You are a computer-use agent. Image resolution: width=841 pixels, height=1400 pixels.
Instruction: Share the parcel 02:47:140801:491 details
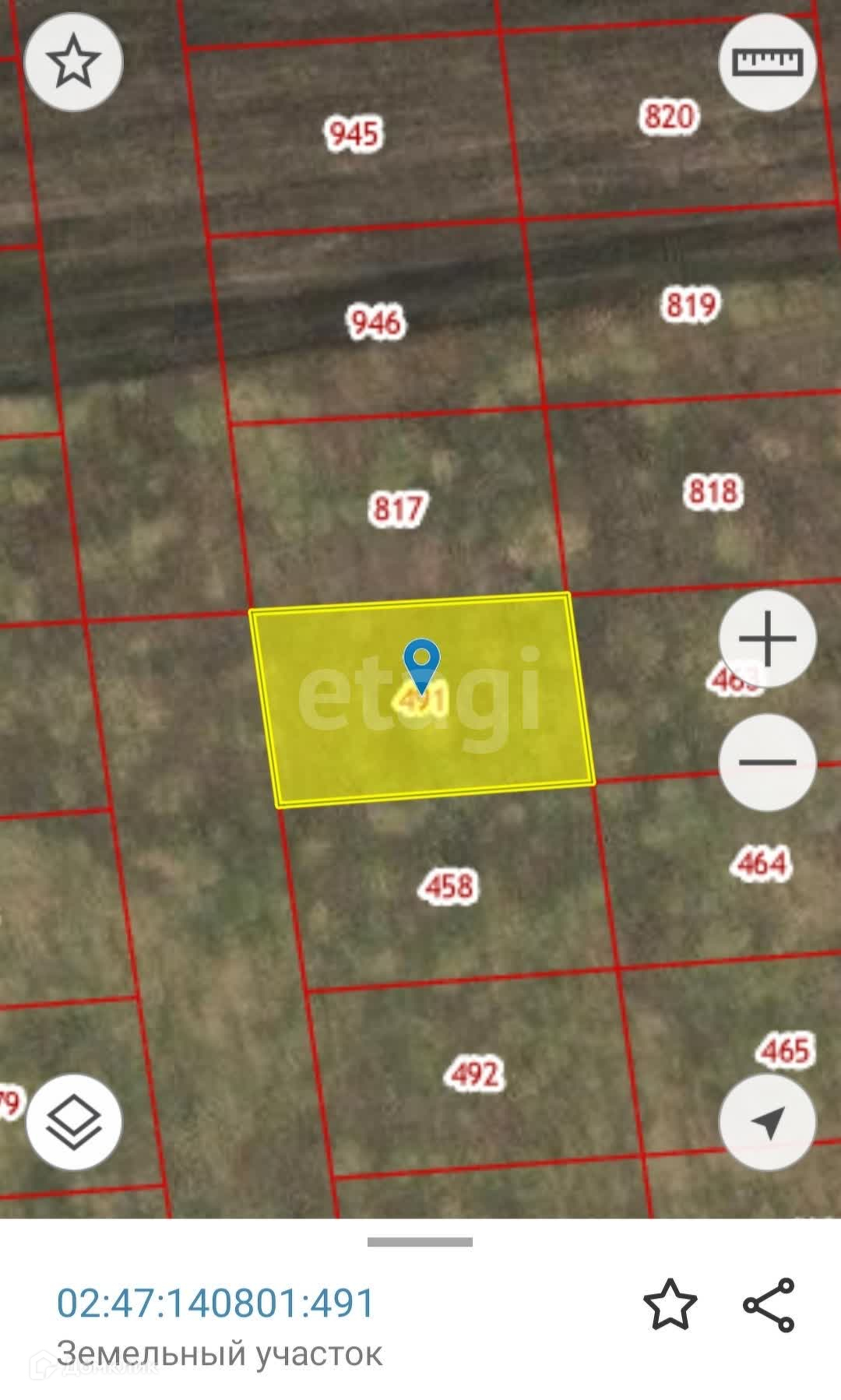[769, 1304]
